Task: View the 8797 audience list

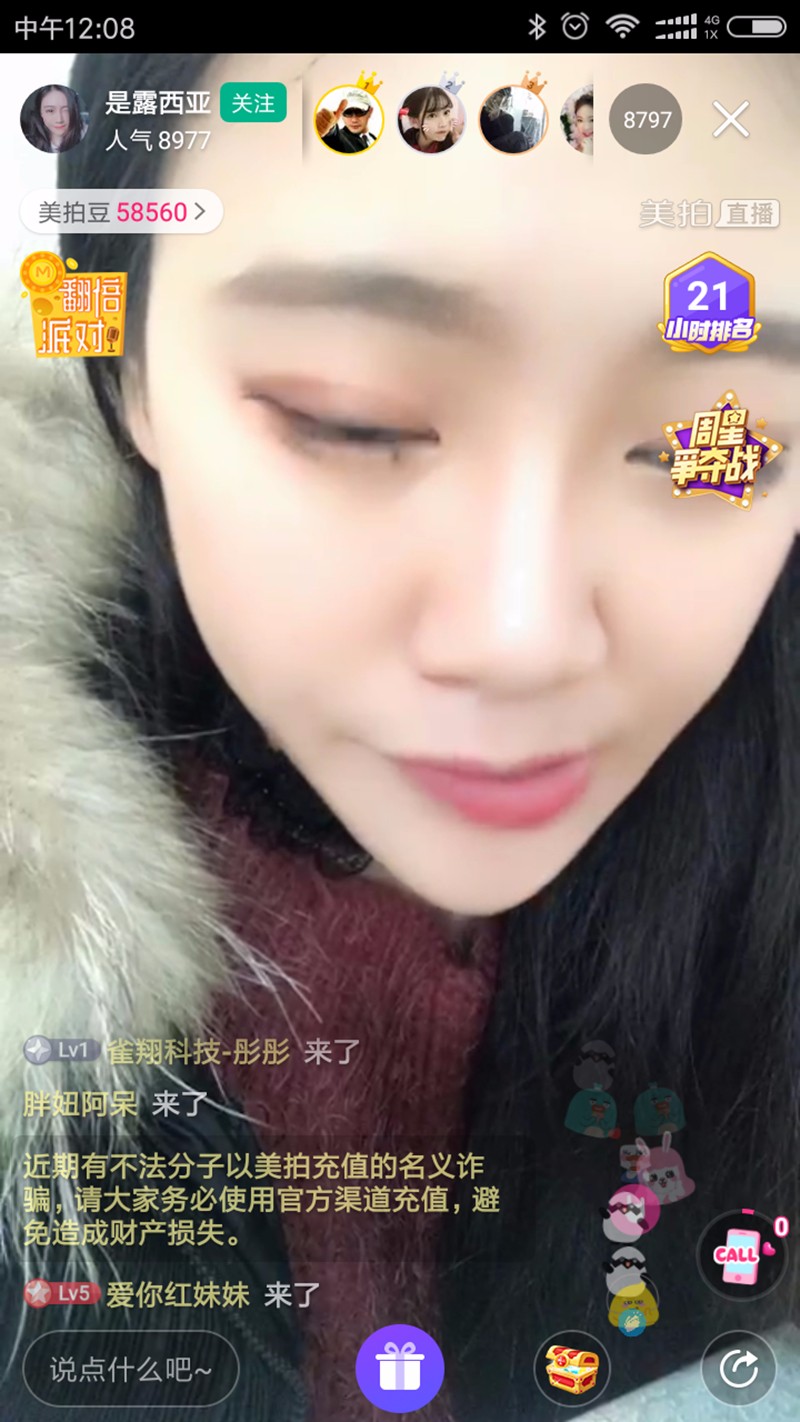Action: point(646,120)
